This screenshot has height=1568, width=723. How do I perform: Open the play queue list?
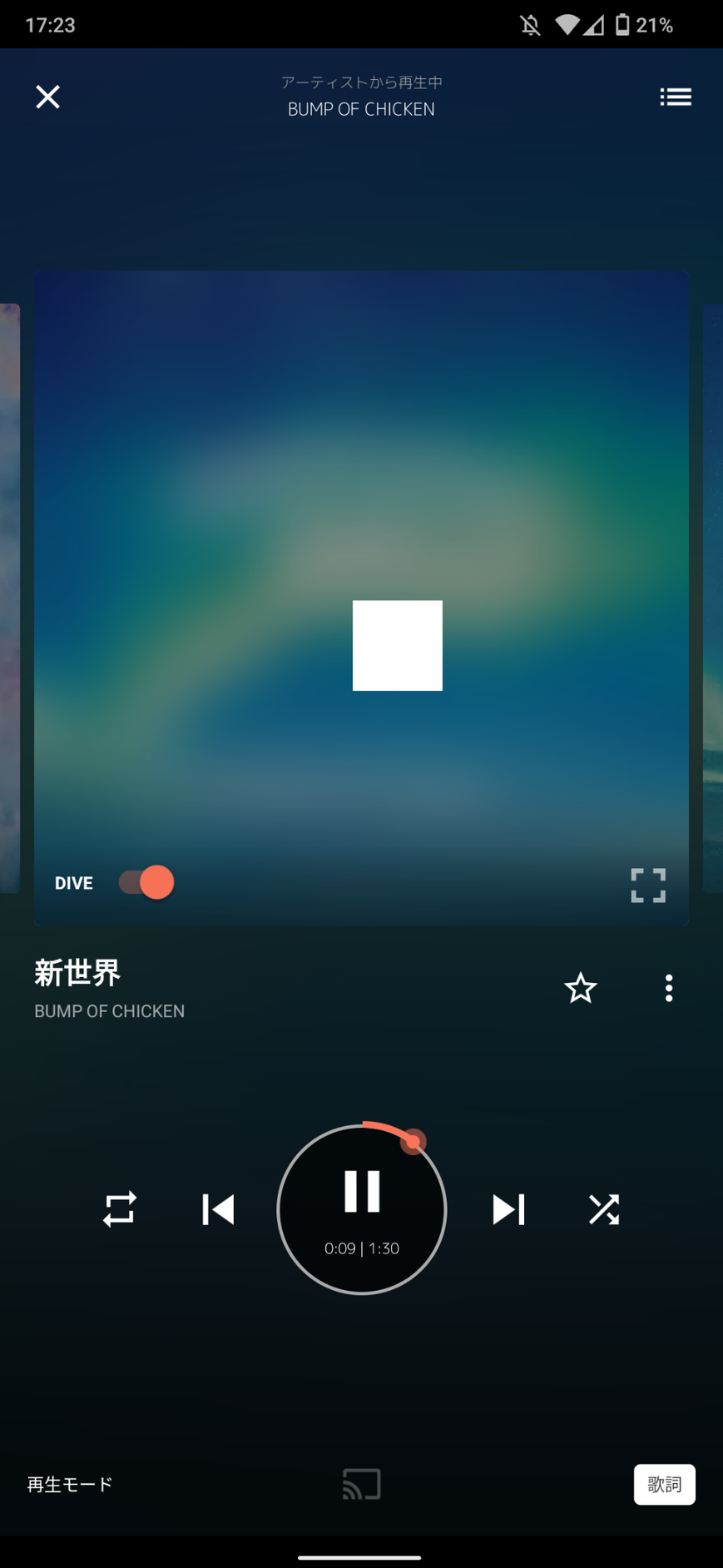(676, 97)
